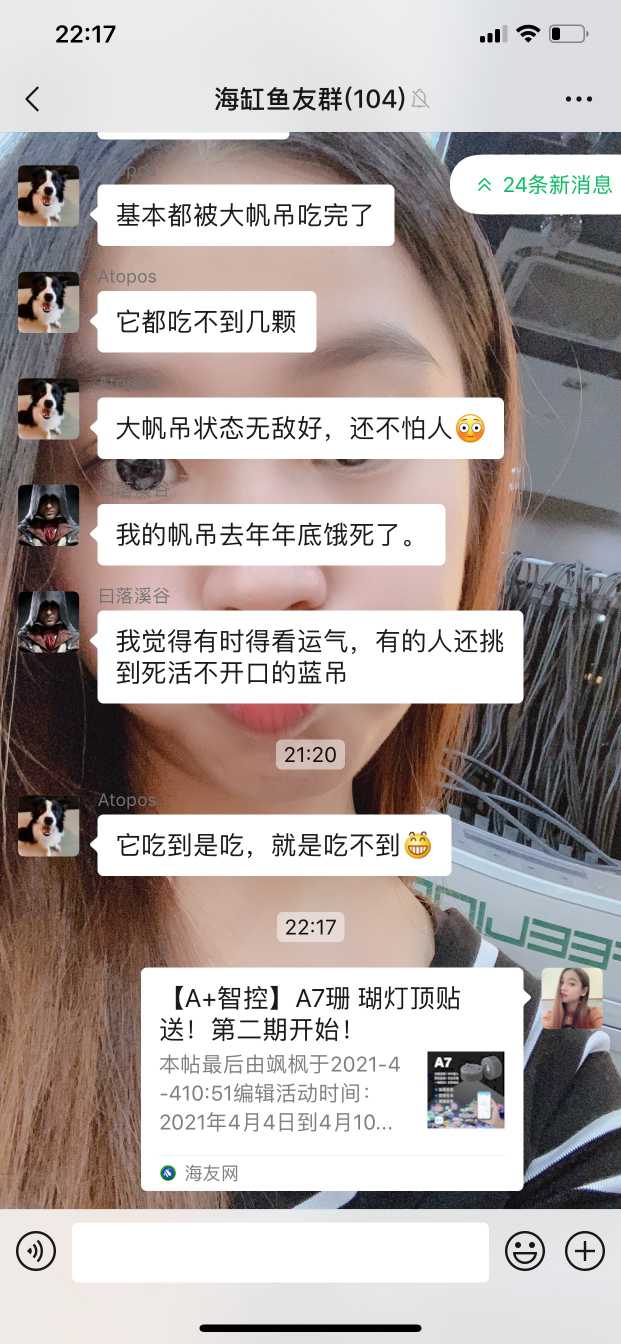Go back from the group chat
Screen dimensions: 621x1344
coord(33,98)
